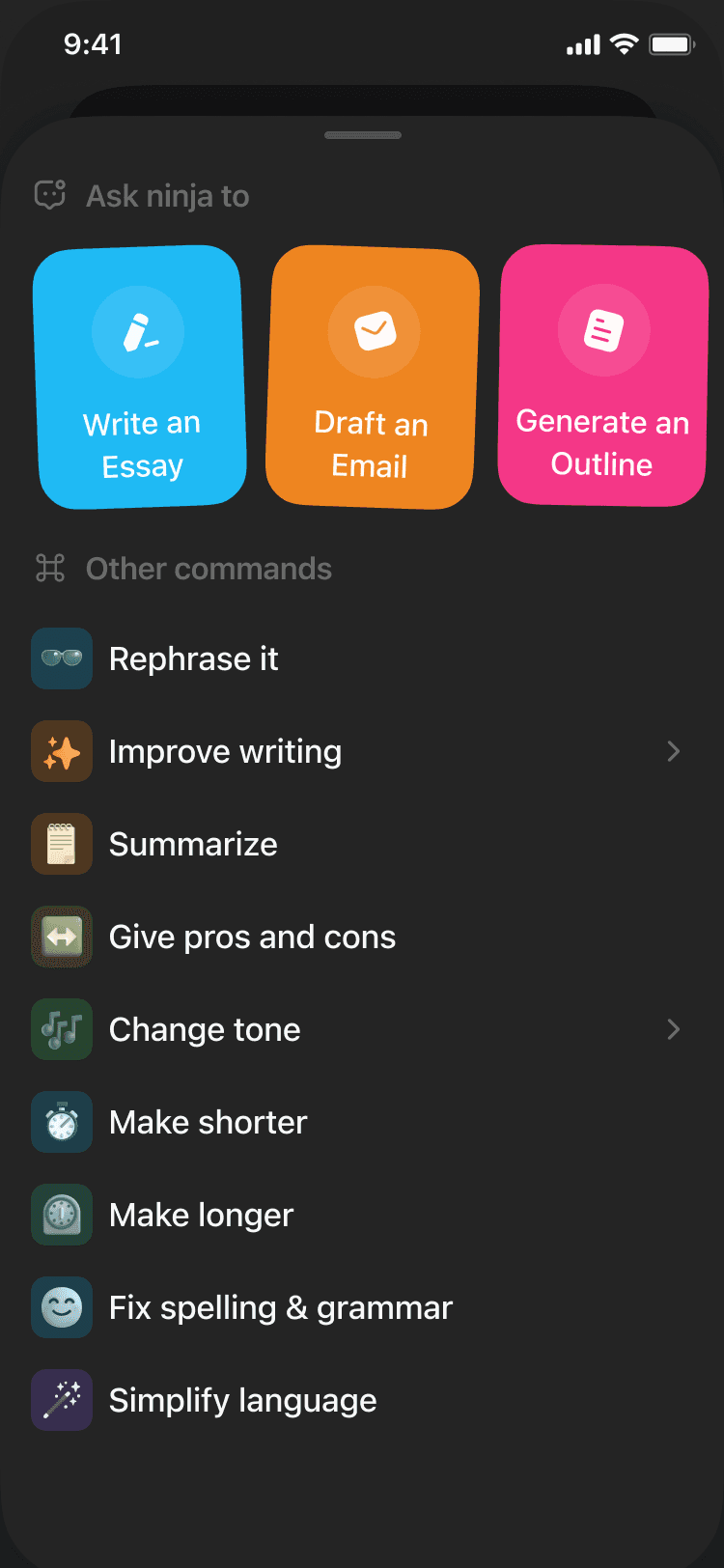Click the ninja chat icon beside Ask ninja to
This screenshot has height=1568, width=724.
(48, 196)
